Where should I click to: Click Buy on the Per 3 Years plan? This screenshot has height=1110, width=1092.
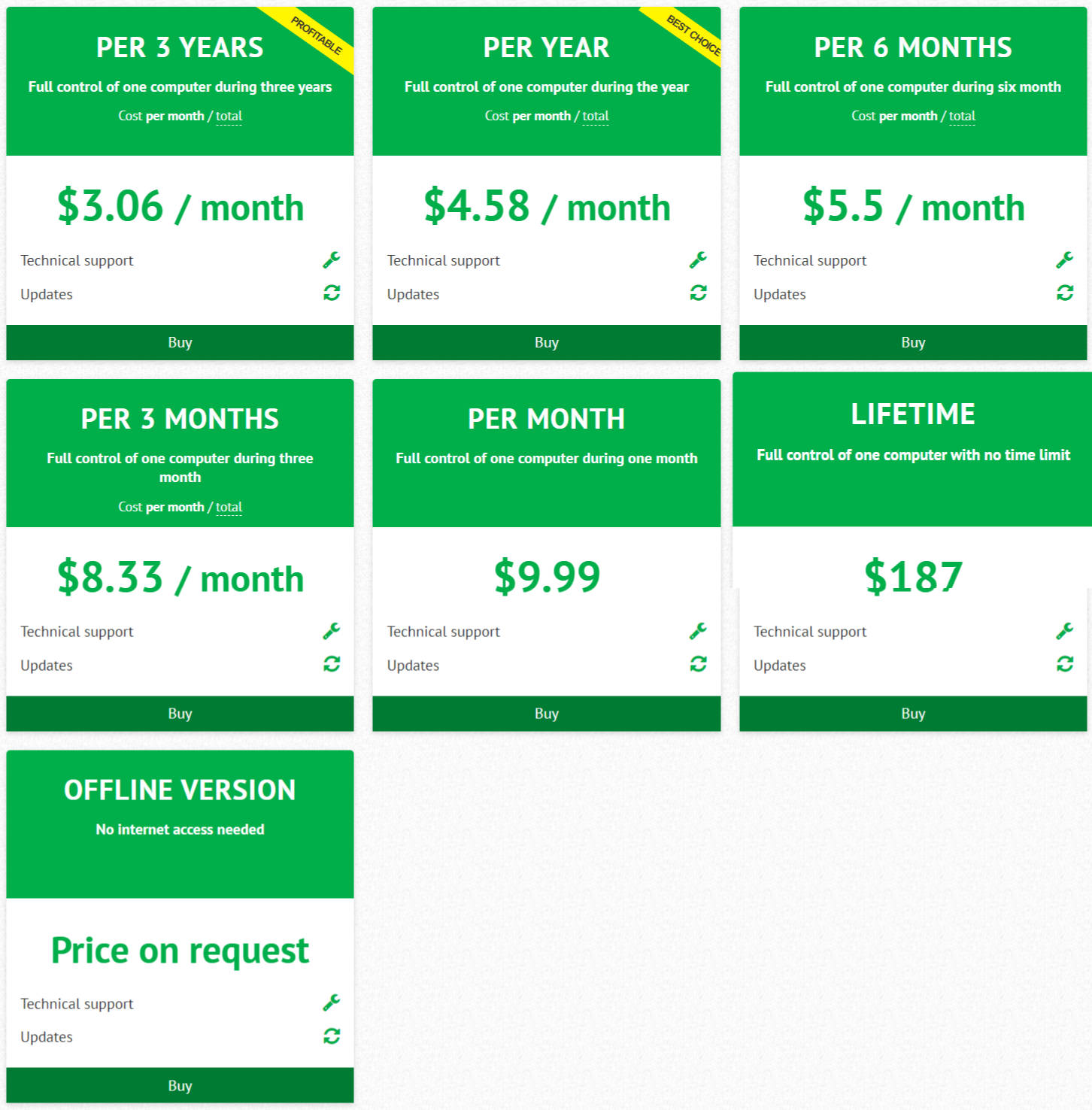click(x=180, y=342)
